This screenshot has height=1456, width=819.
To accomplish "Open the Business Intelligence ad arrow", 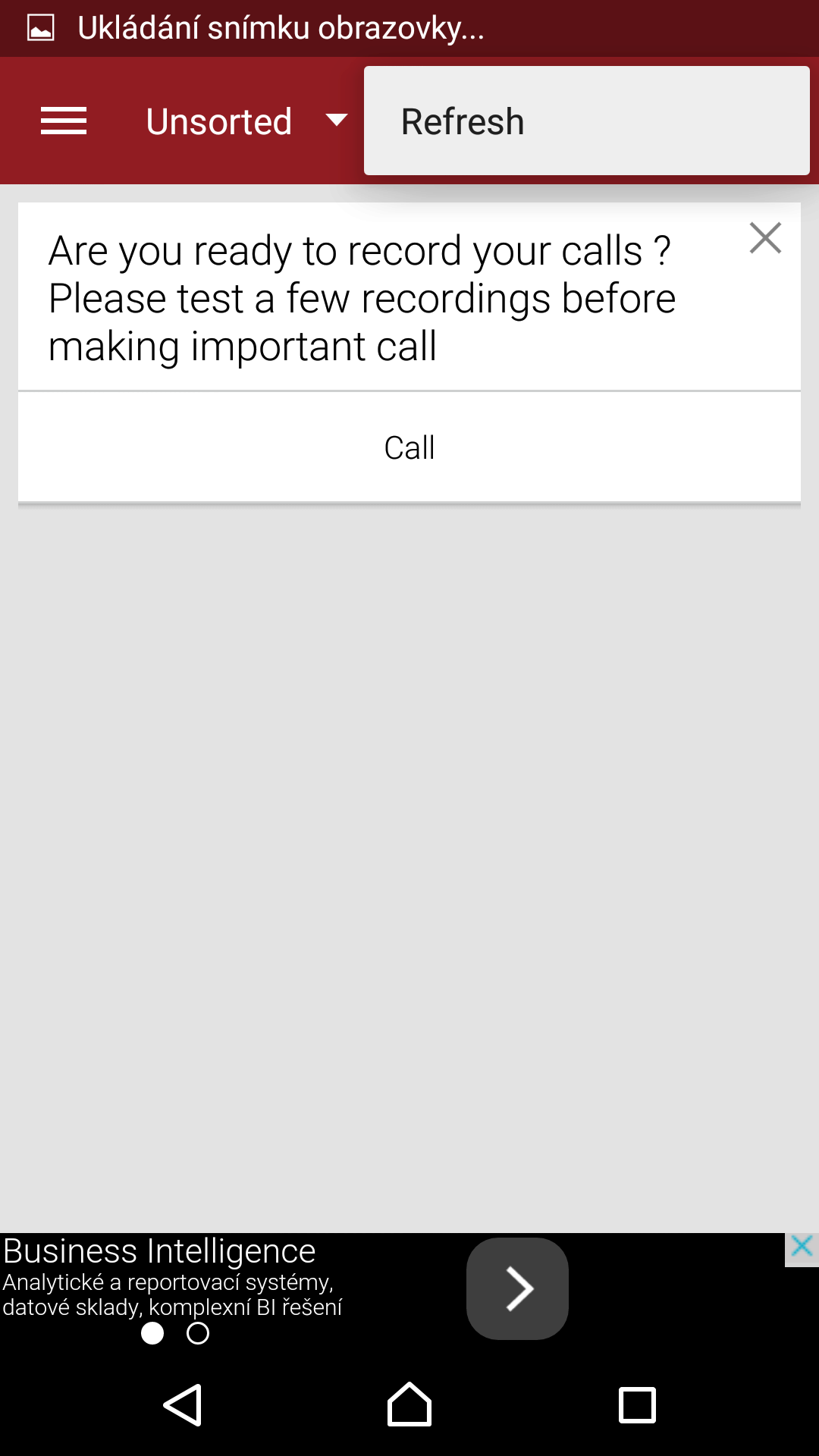I will coord(517,1288).
